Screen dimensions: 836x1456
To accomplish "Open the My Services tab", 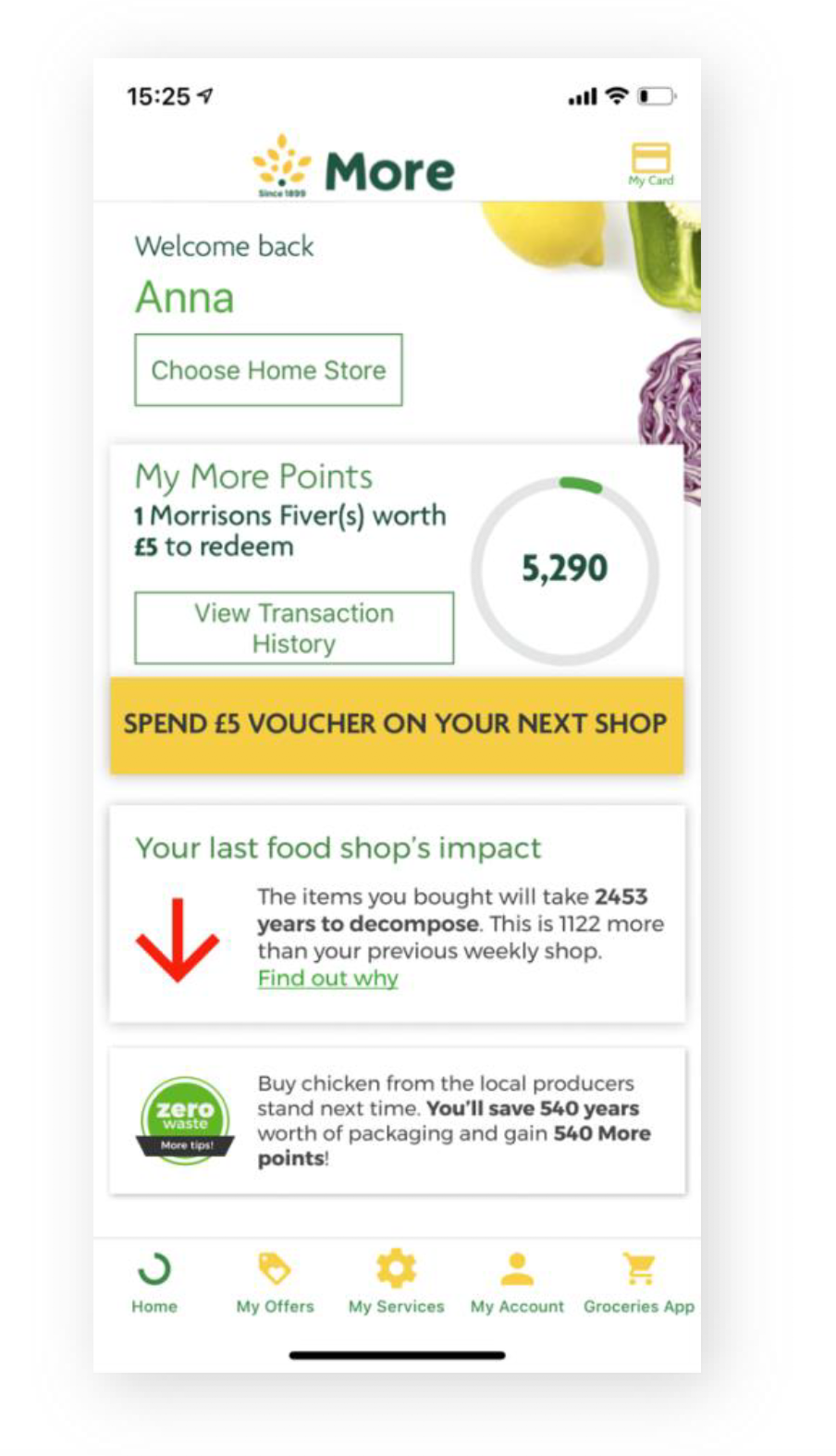I will (x=396, y=1283).
